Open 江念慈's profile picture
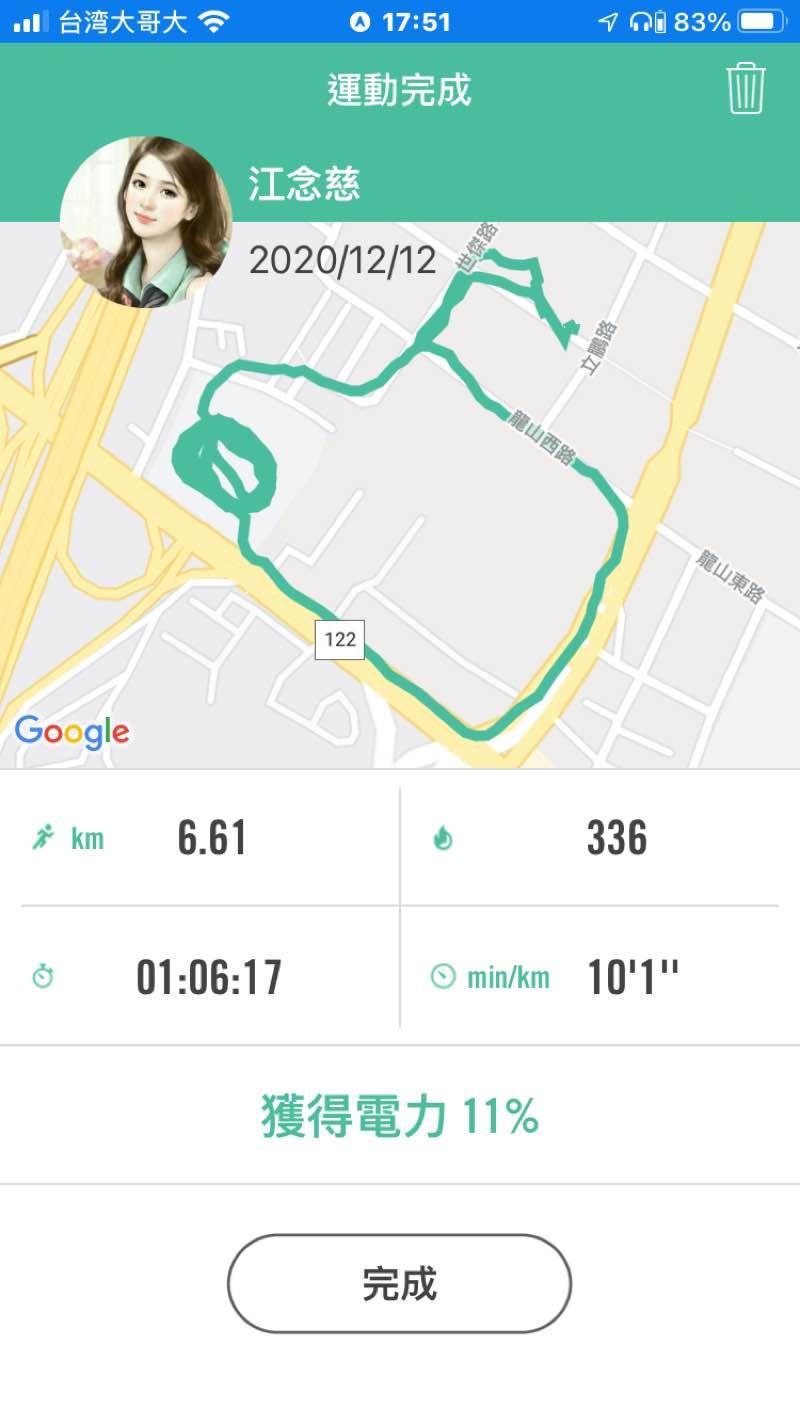This screenshot has height=1423, width=800. [x=146, y=222]
